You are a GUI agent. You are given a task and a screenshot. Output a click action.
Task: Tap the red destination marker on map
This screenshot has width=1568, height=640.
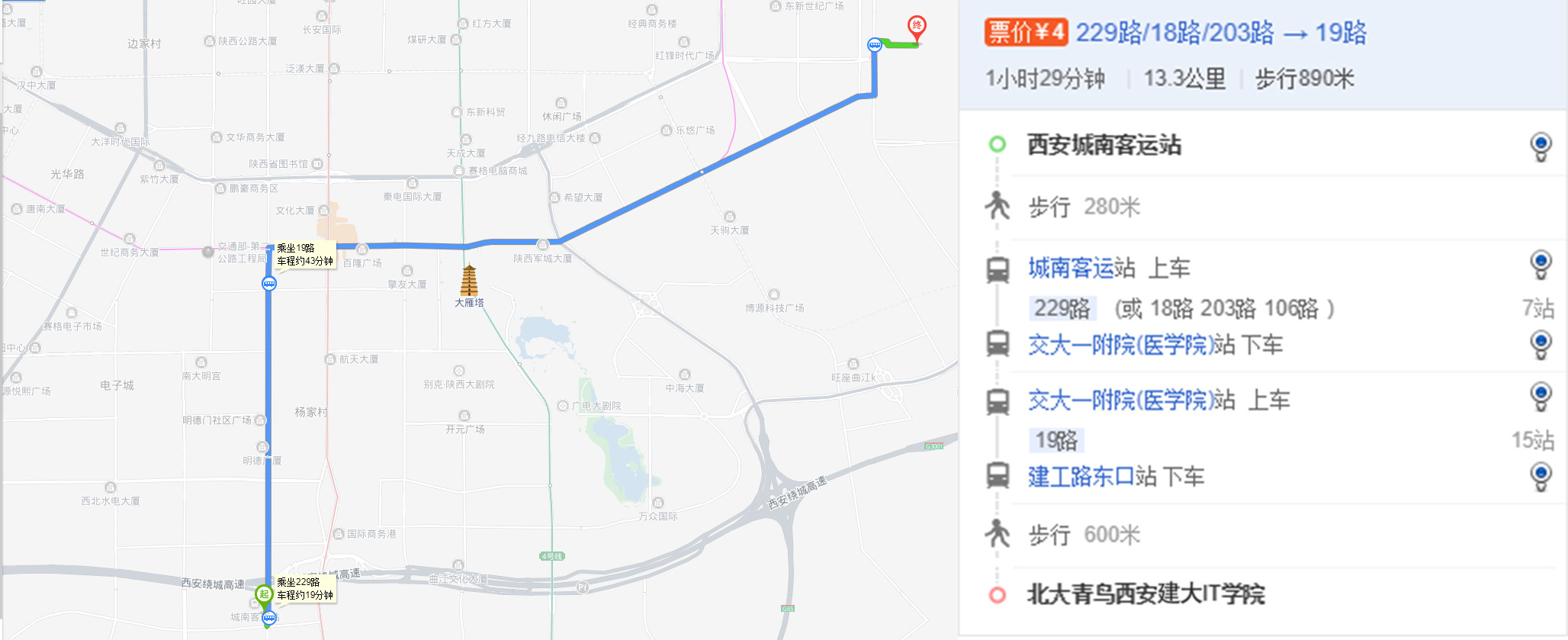917,27
